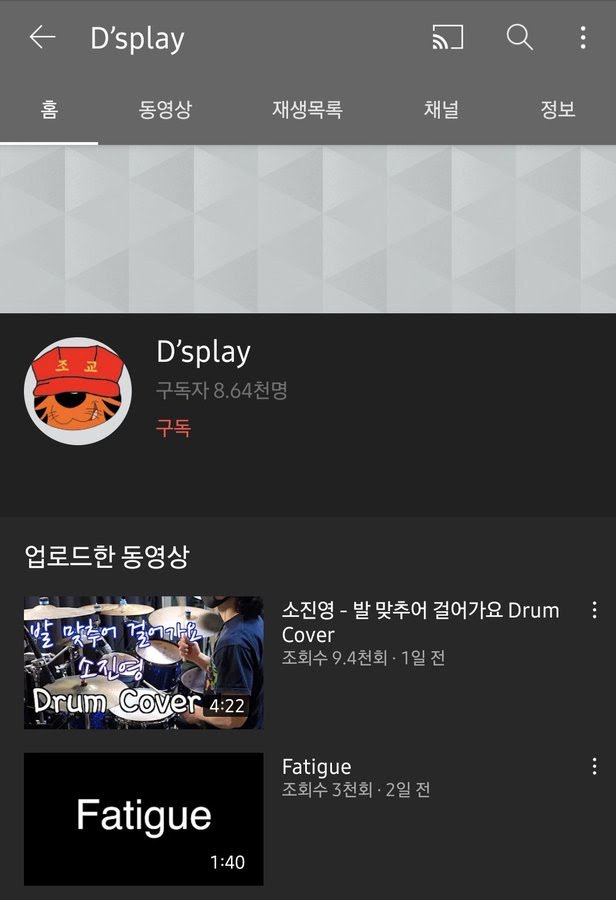Play the 소진영 Drum Cover video
Viewport: 616px width, 900px height.
point(143,662)
